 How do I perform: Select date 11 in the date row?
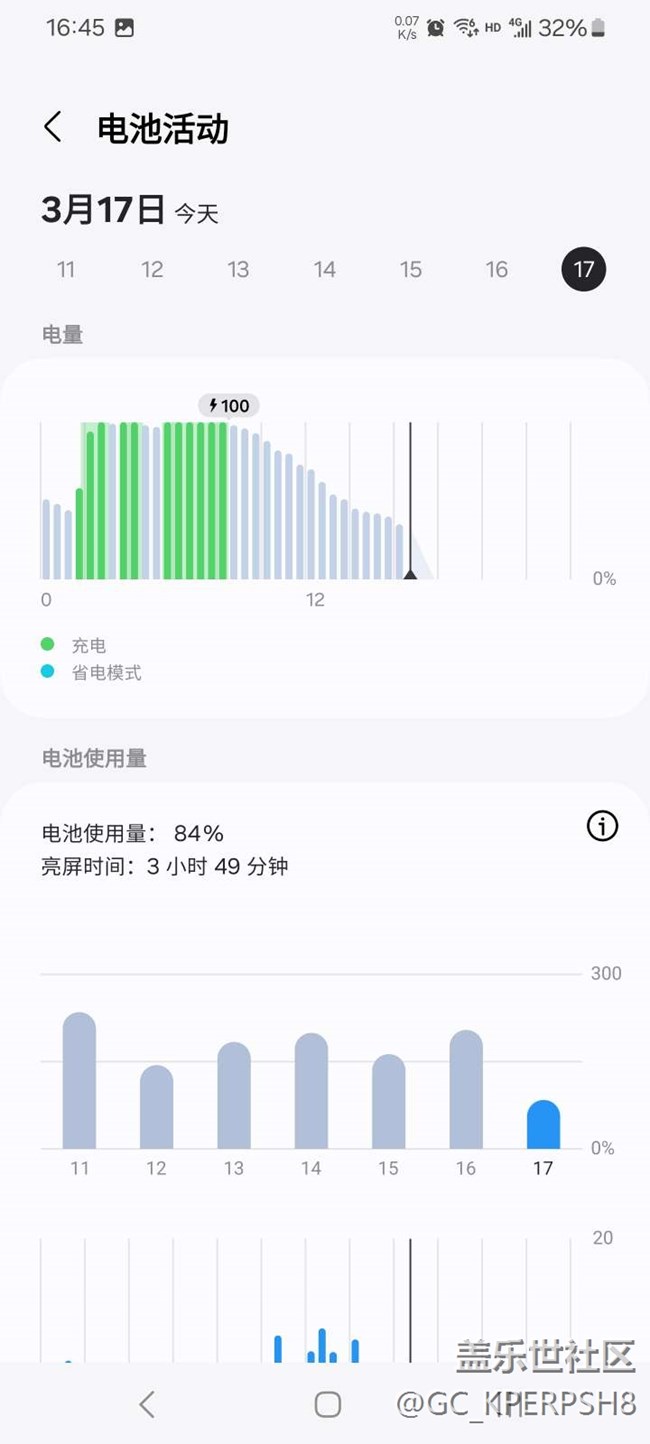pyautogui.click(x=66, y=270)
